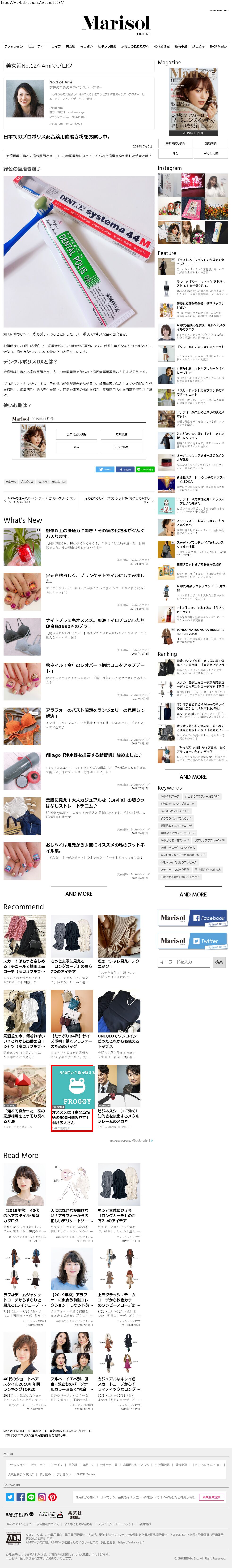Tap AND MORE under Ranking

[x=193, y=777]
